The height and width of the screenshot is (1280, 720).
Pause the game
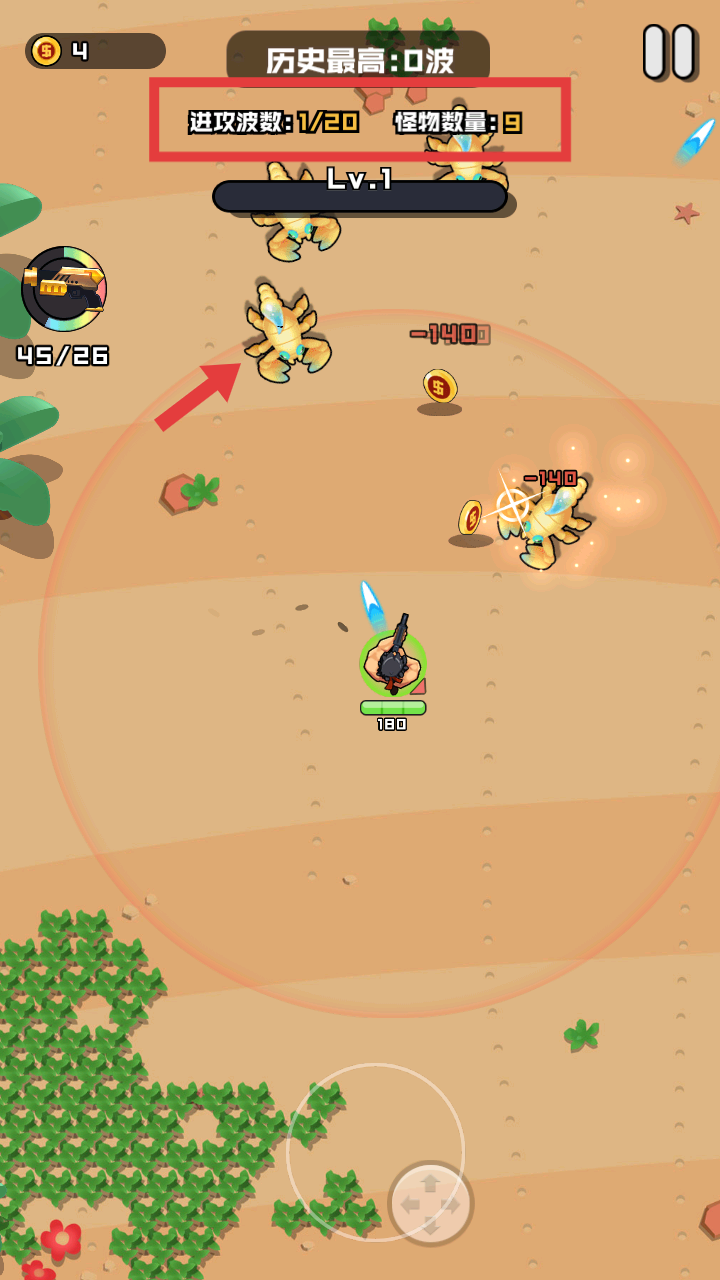click(668, 52)
